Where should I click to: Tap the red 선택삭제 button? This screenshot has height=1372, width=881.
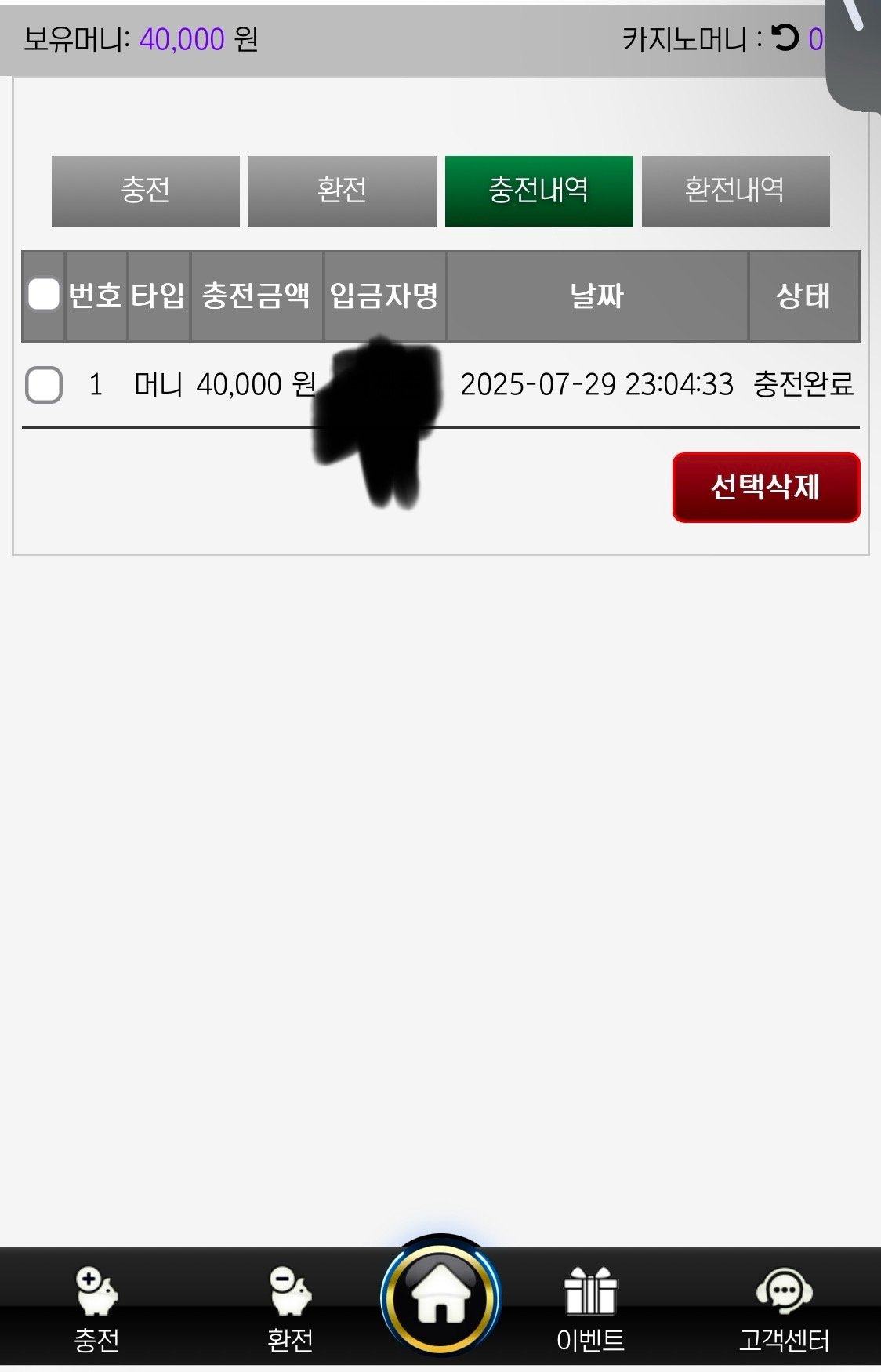766,487
